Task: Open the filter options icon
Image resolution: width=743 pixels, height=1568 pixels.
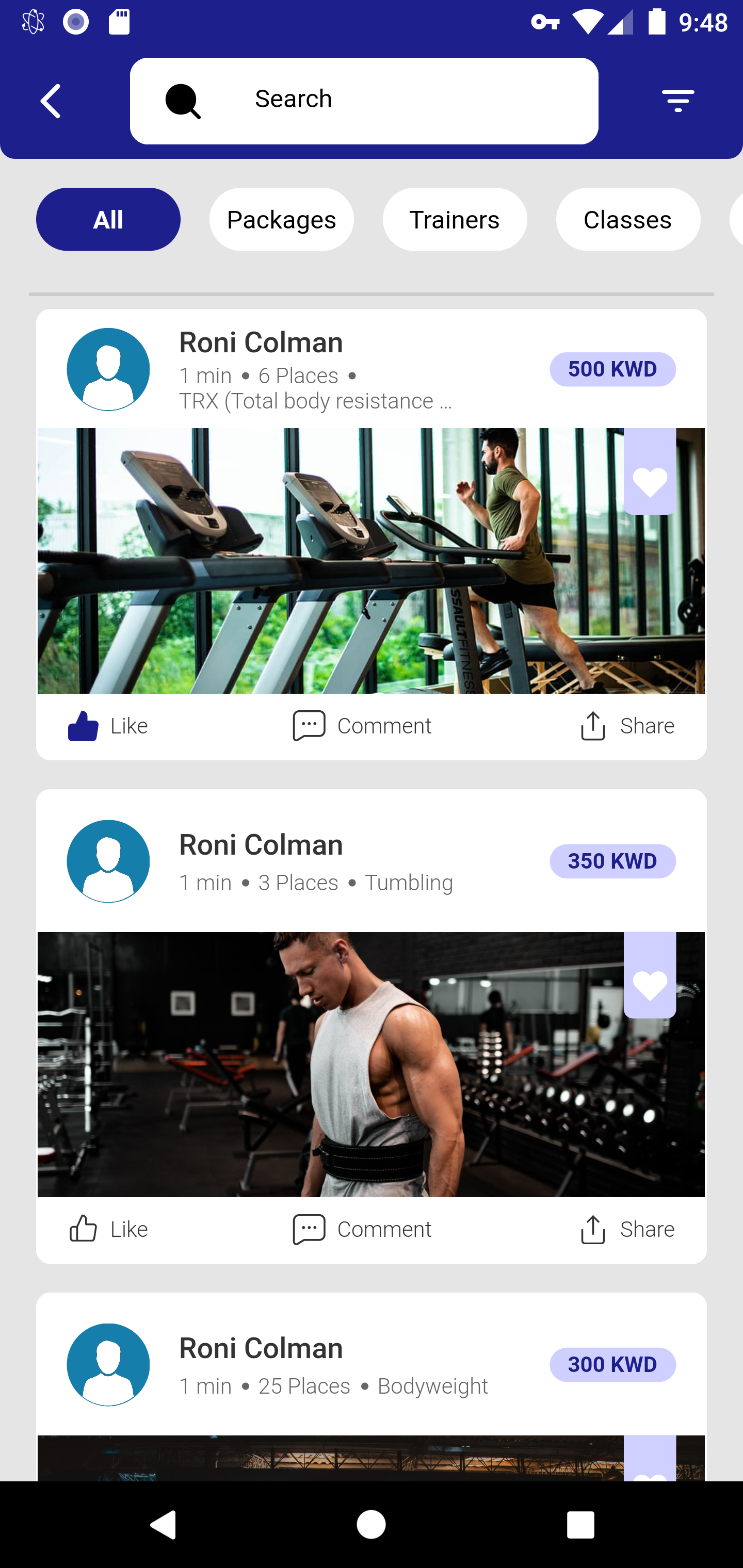Action: point(677,101)
